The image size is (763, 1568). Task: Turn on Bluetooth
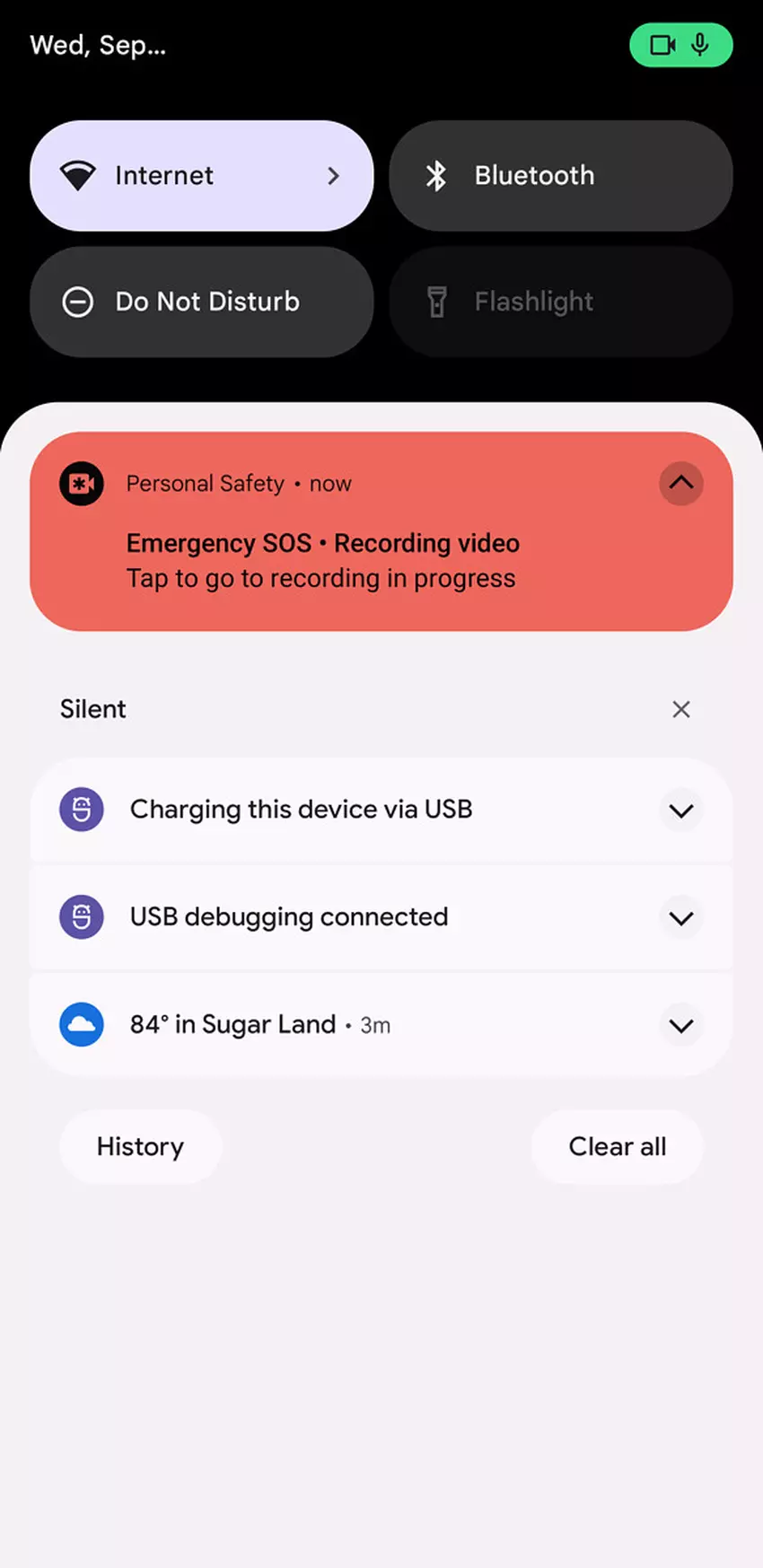(560, 176)
